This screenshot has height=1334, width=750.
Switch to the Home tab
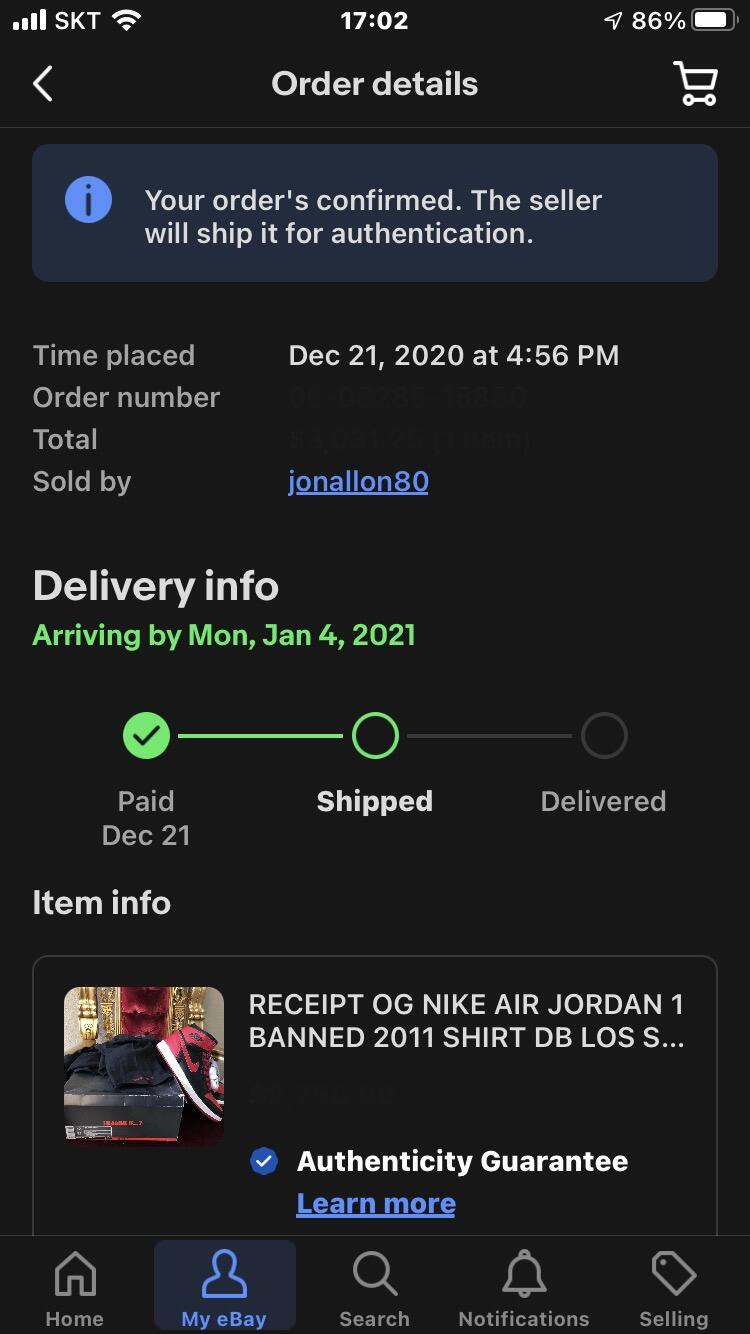pos(75,1288)
